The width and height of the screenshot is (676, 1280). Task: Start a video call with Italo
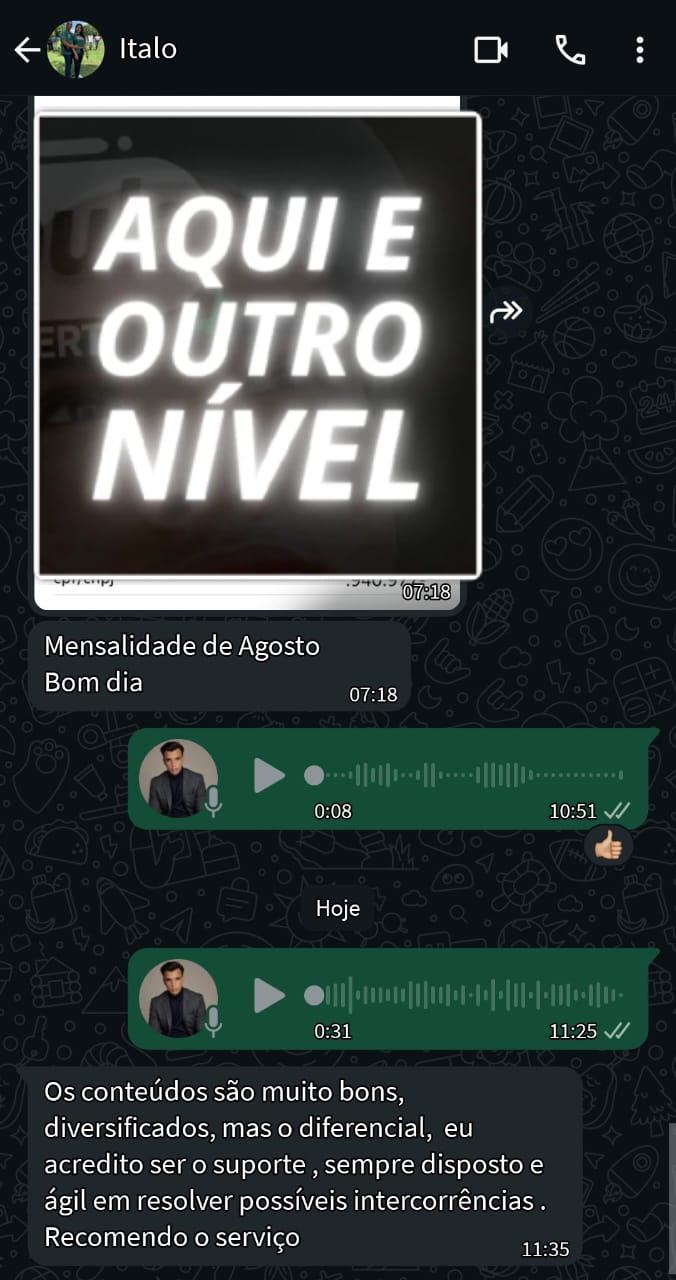pos(490,49)
